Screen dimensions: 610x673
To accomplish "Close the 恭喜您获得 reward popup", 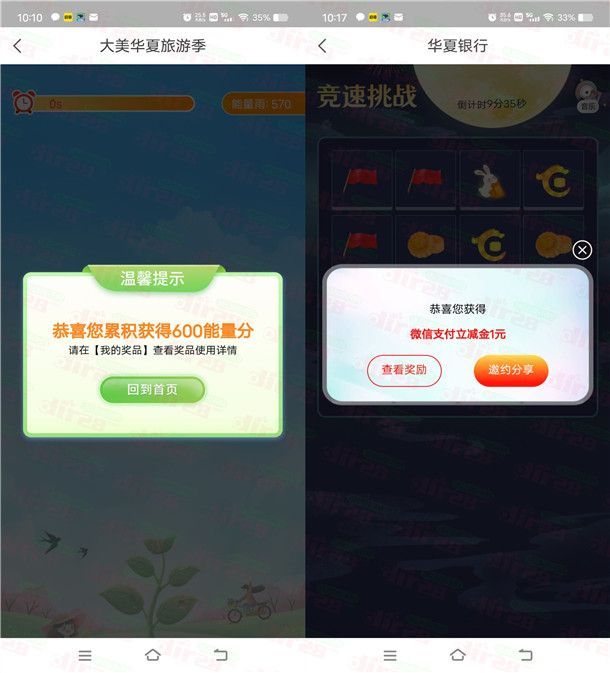I will [582, 250].
